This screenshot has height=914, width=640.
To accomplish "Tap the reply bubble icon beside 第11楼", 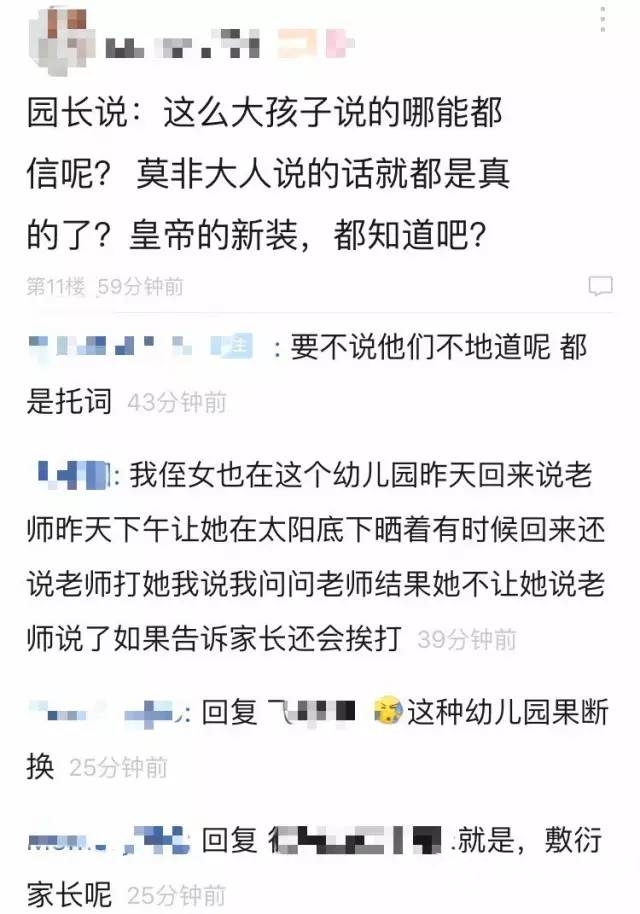I will click(x=600, y=286).
